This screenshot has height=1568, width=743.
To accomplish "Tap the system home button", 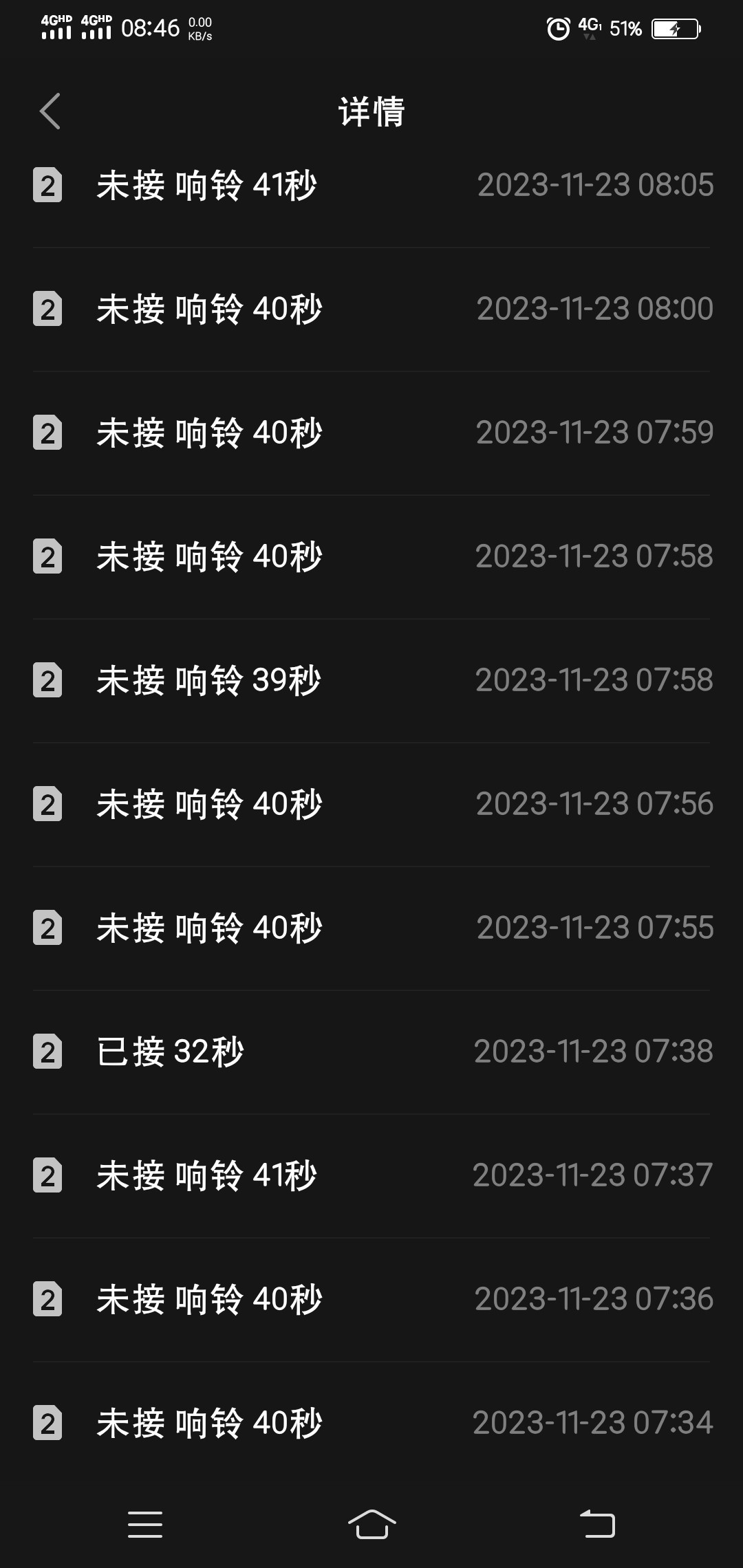I will click(371, 1524).
